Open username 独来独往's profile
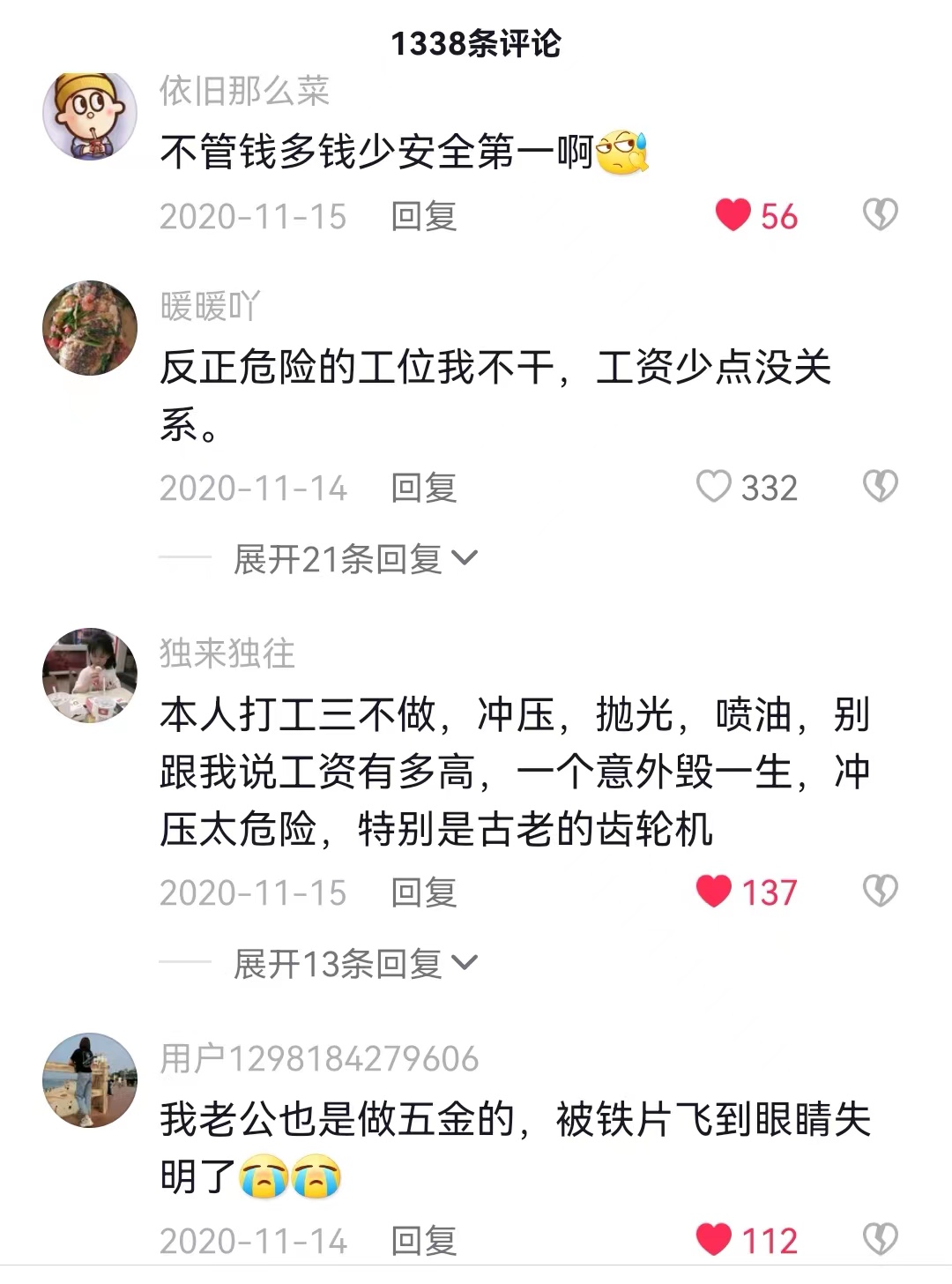 pos(227,653)
